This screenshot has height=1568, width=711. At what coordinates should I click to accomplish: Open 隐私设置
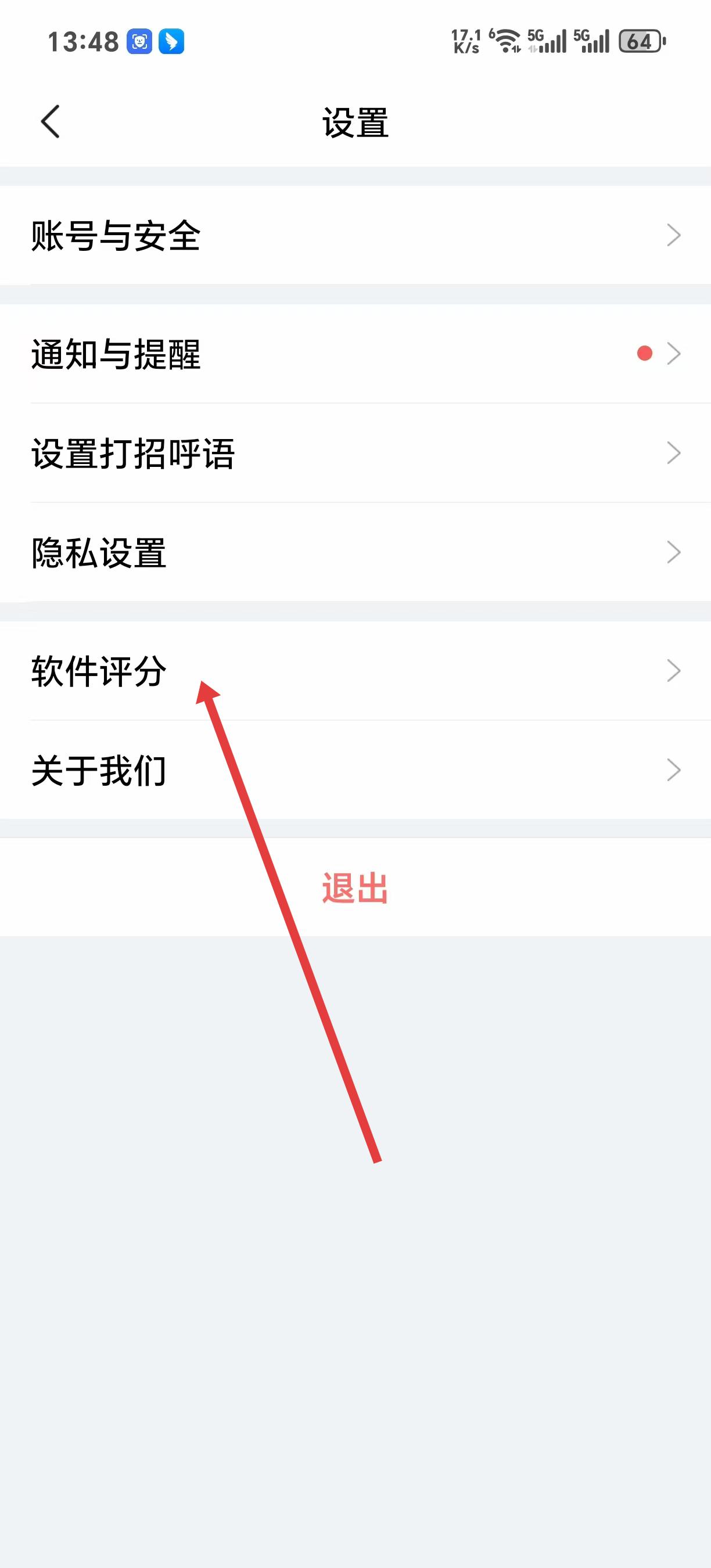(x=355, y=553)
